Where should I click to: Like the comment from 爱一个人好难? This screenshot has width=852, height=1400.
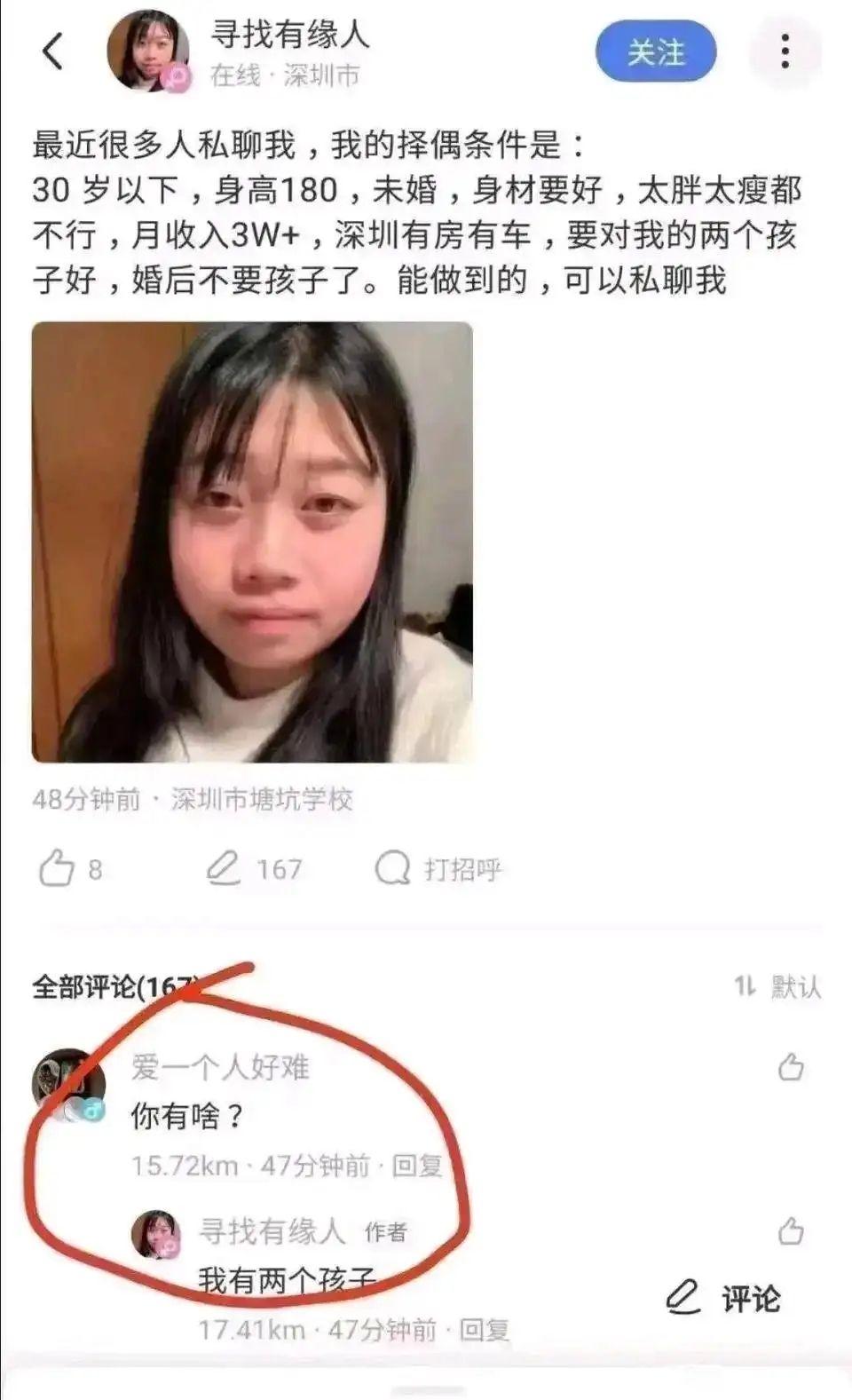[790, 1066]
